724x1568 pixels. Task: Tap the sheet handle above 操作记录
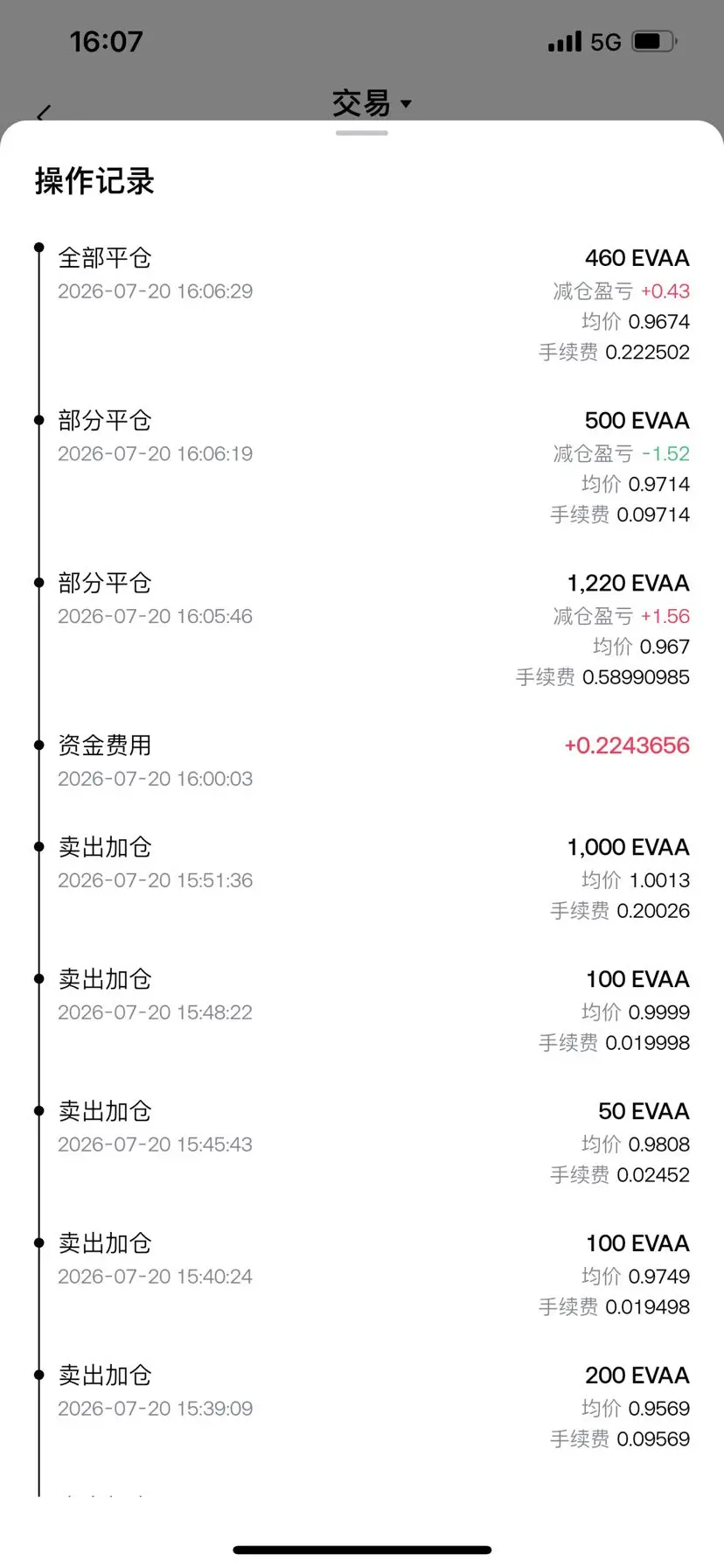tap(362, 133)
